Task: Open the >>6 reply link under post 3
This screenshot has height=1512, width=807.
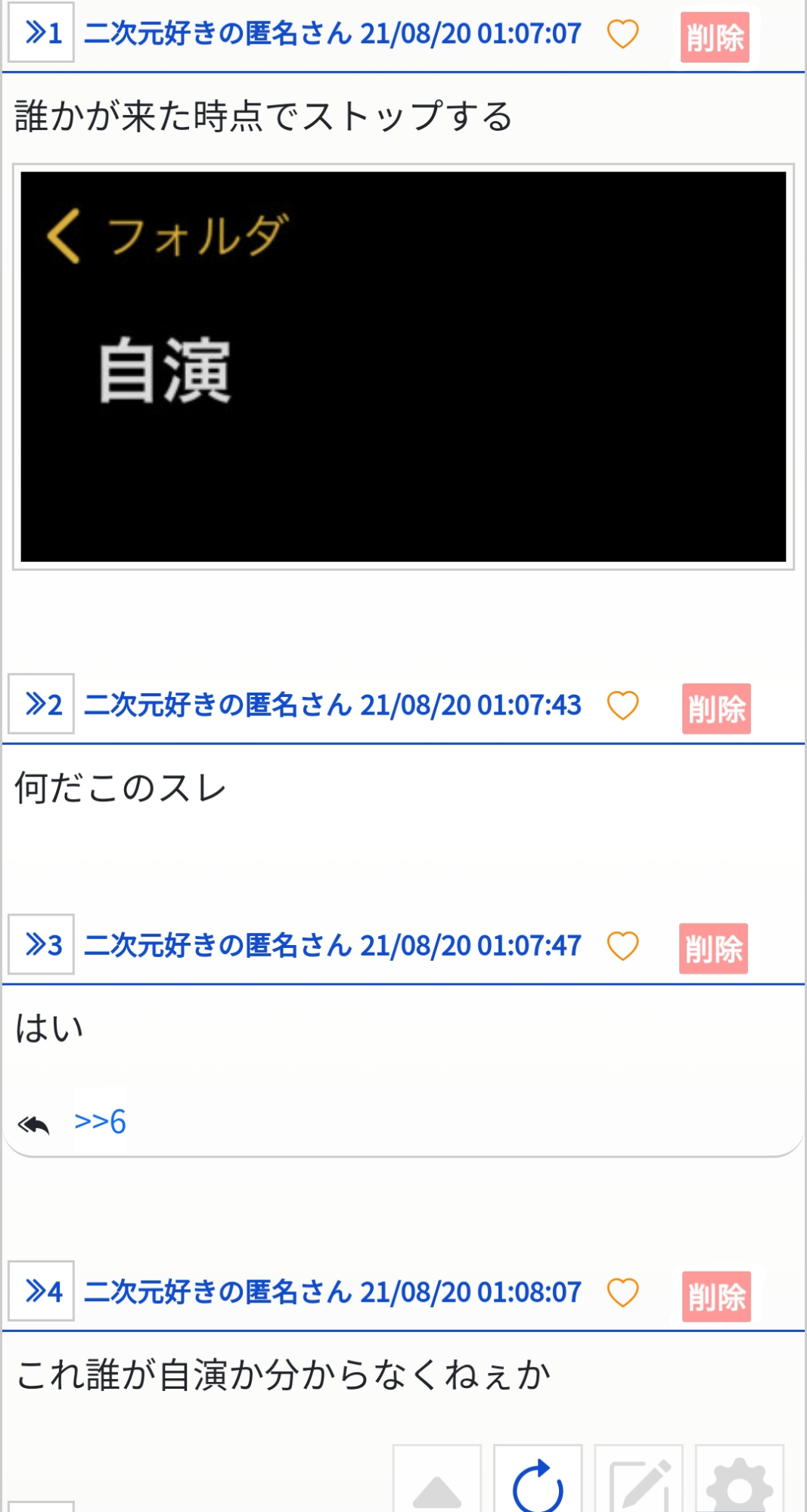Action: point(100,1122)
